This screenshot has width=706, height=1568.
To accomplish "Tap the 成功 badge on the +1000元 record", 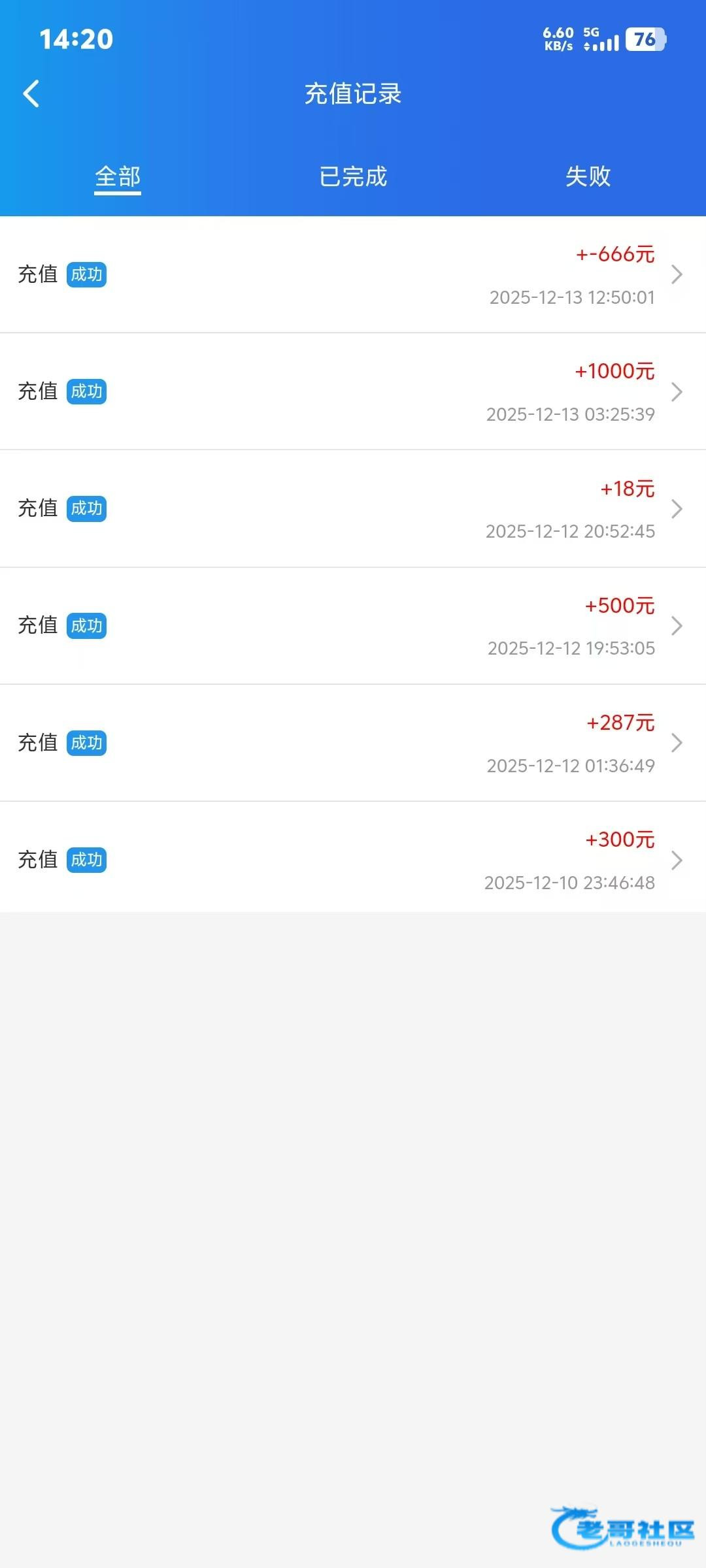I will point(88,391).
